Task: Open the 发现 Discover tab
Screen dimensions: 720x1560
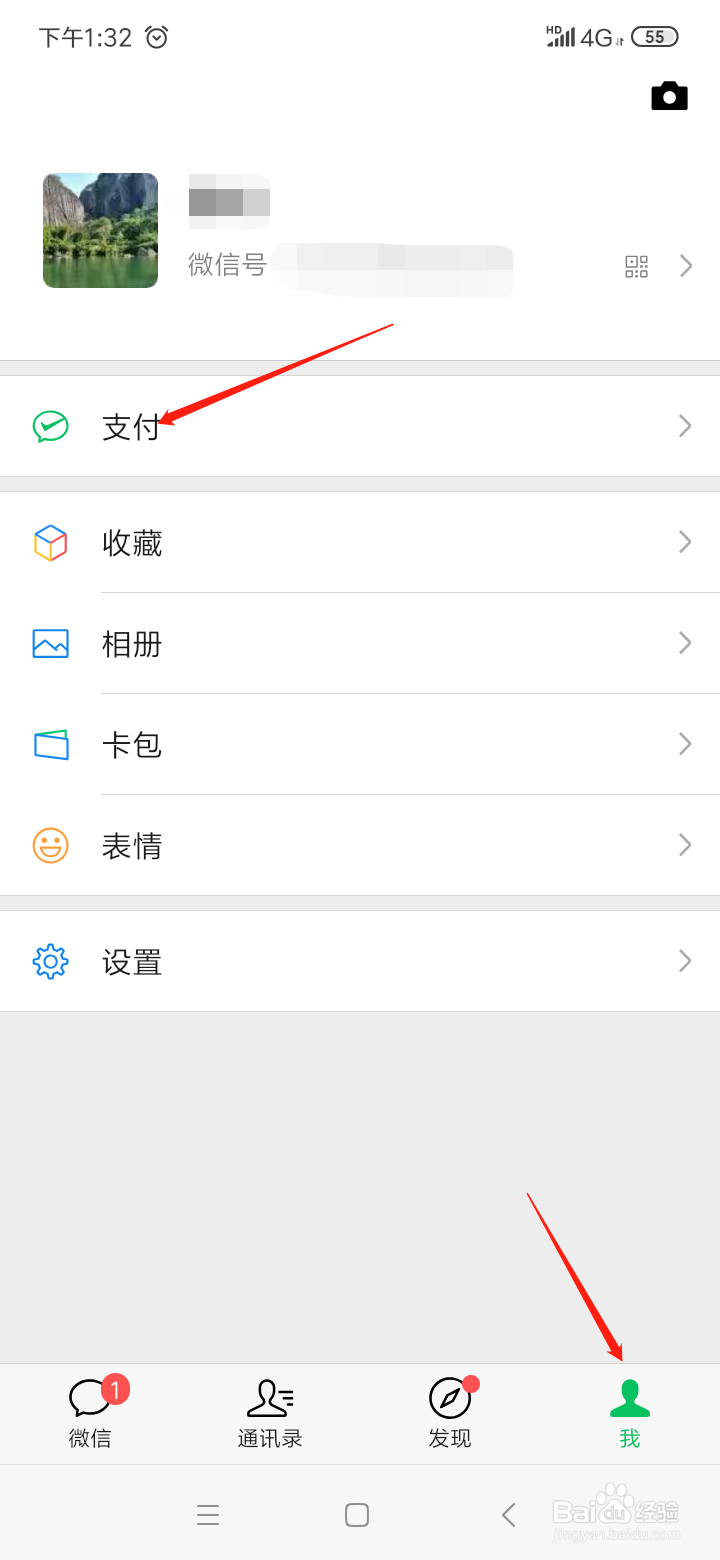Action: click(x=450, y=1414)
